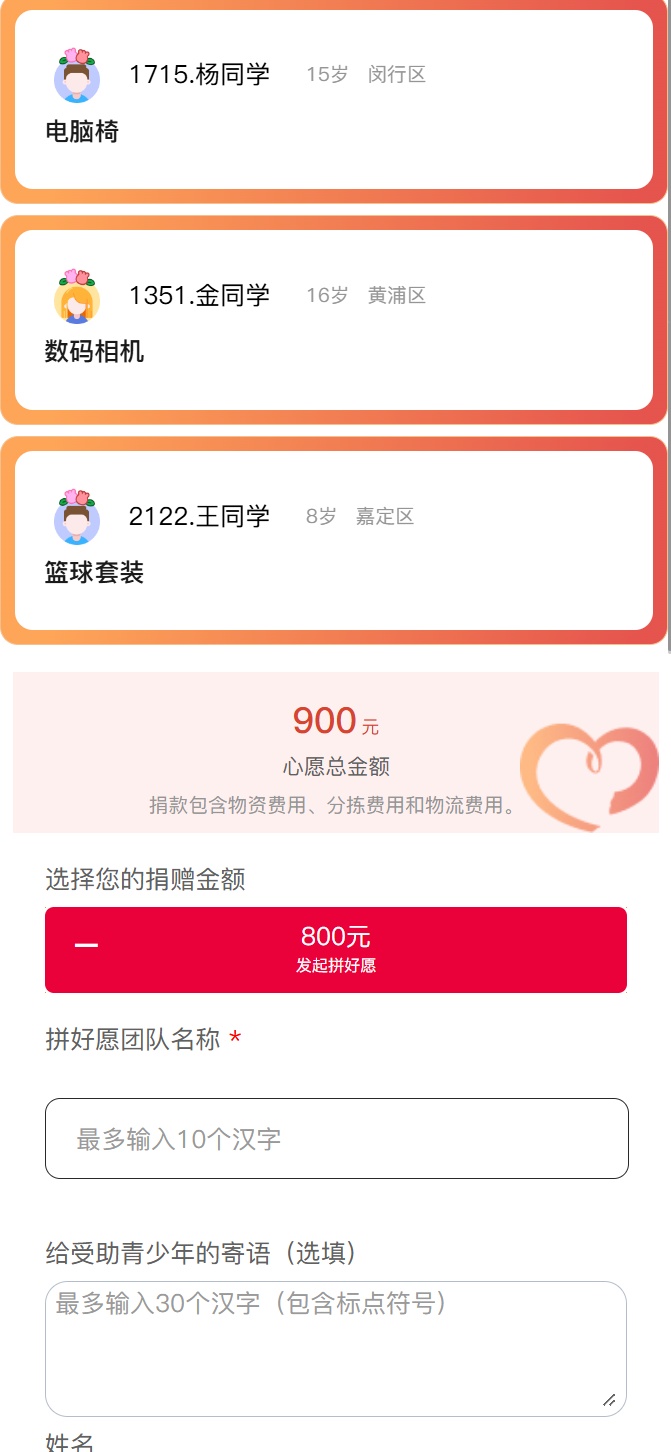671x1452 pixels.
Task: Tap the 800元 发起拼好愿 button
Action: tap(336, 949)
